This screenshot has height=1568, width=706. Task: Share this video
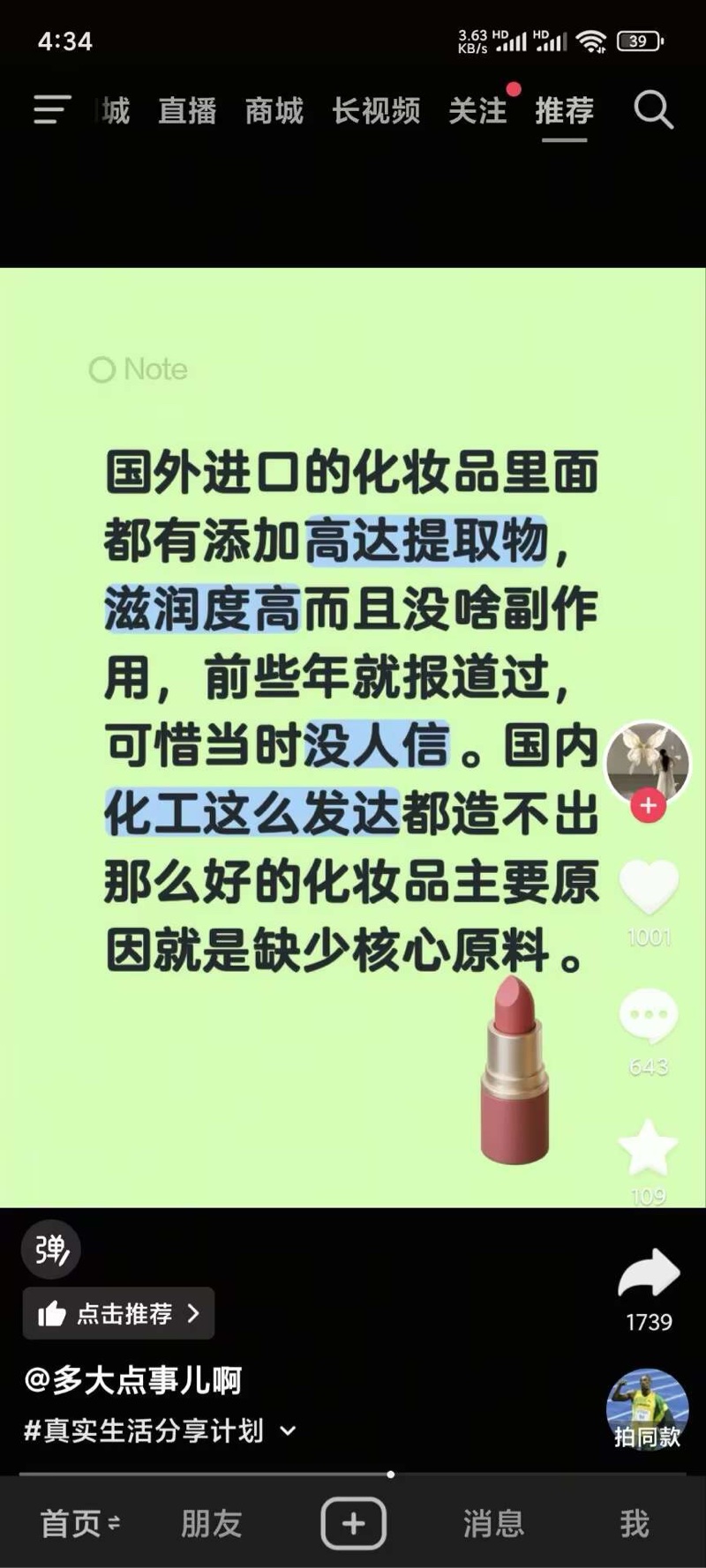pos(649,1274)
